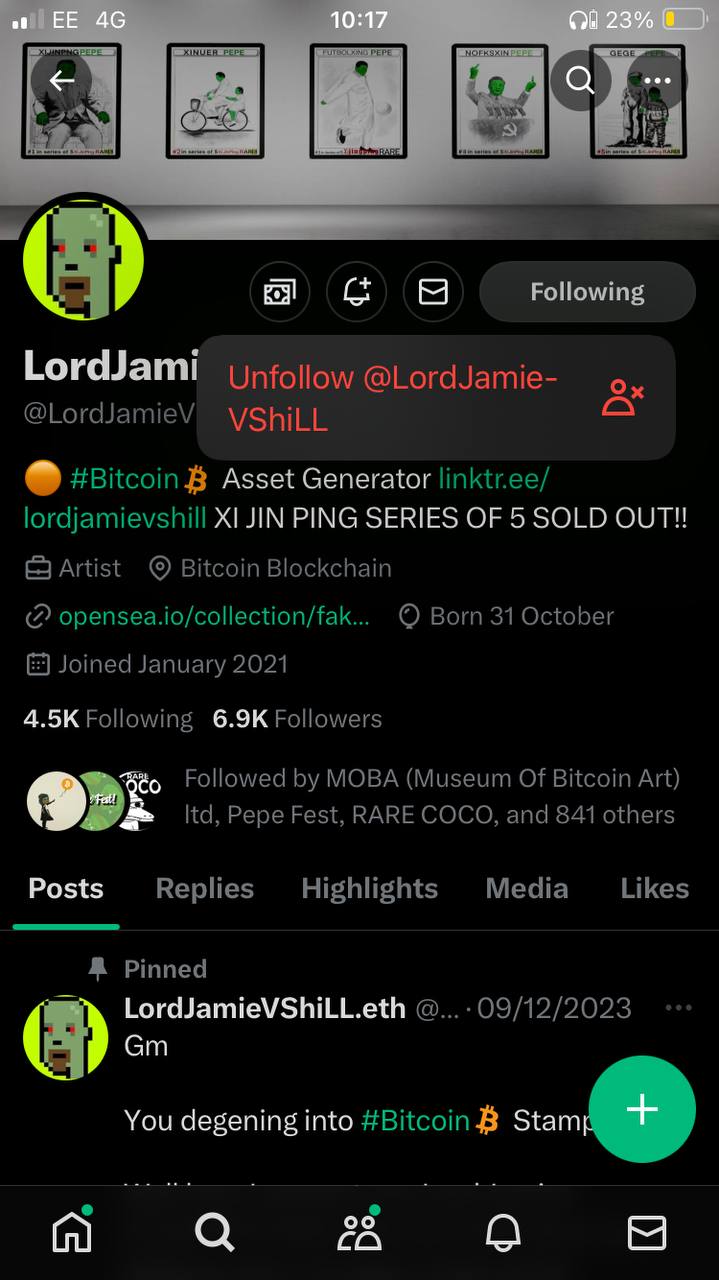Switch to the Highlights tab
The height and width of the screenshot is (1280, 719).
[370, 888]
